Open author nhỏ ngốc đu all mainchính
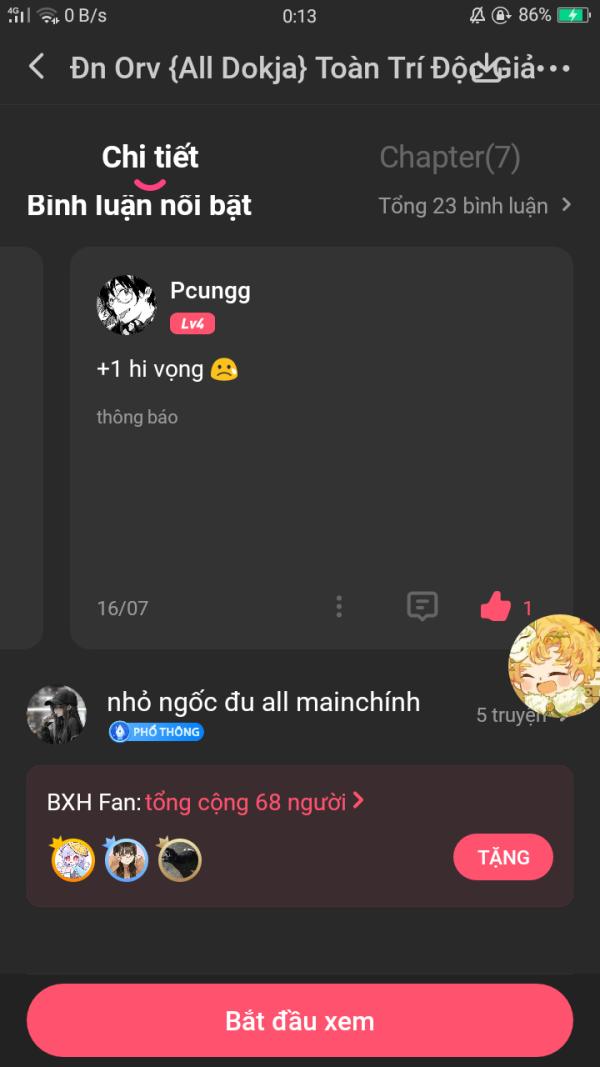The height and width of the screenshot is (1067, 600). [x=263, y=702]
